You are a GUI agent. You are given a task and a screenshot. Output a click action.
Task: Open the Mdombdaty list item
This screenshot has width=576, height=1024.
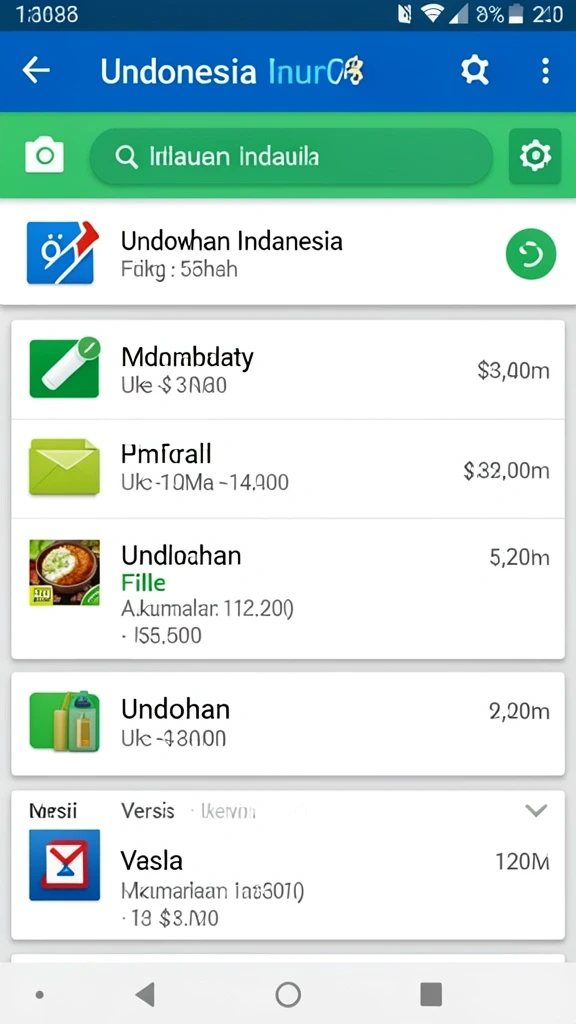[288, 370]
